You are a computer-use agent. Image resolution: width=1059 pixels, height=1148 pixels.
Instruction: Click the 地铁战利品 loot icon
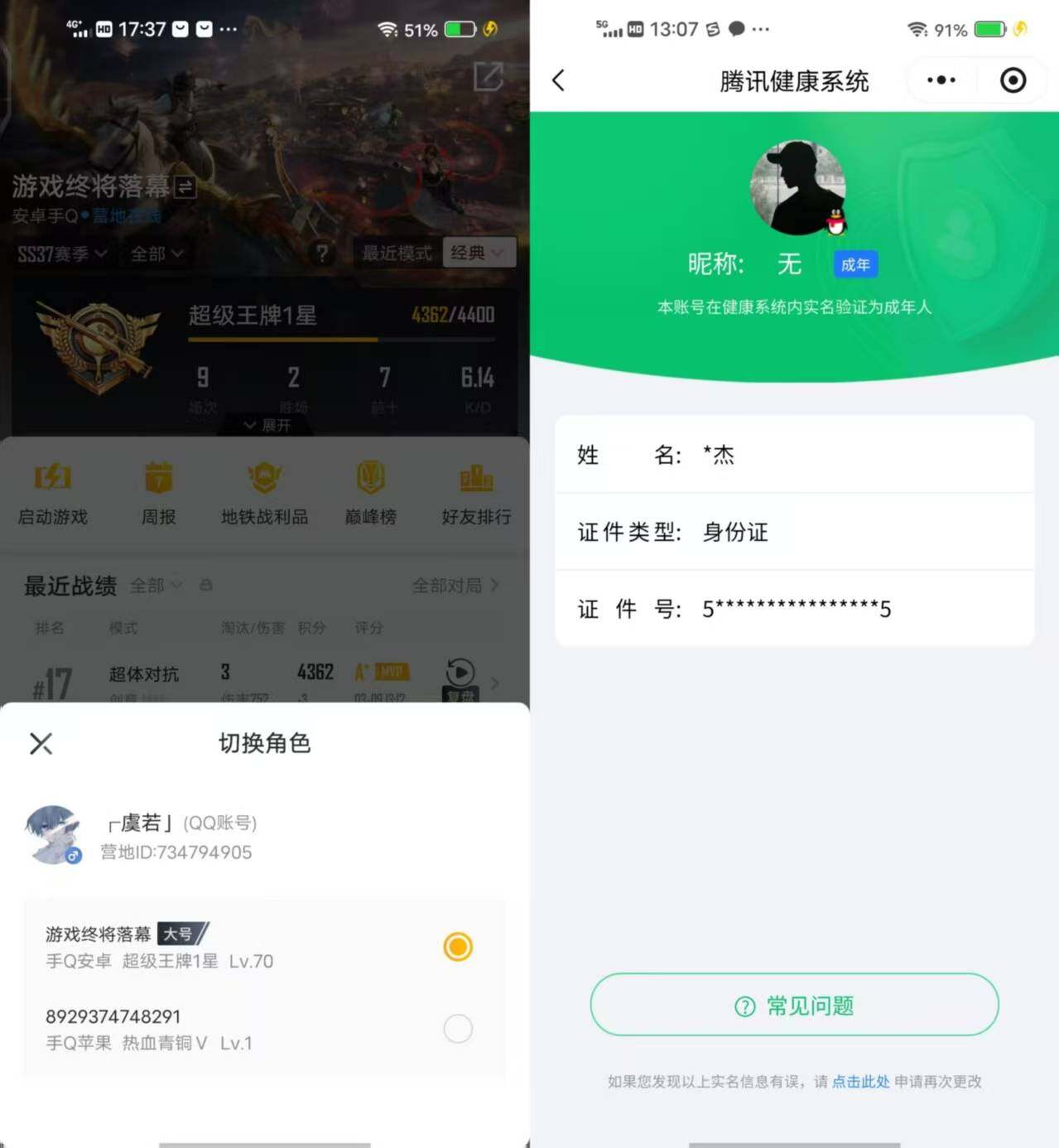pyautogui.click(x=264, y=489)
